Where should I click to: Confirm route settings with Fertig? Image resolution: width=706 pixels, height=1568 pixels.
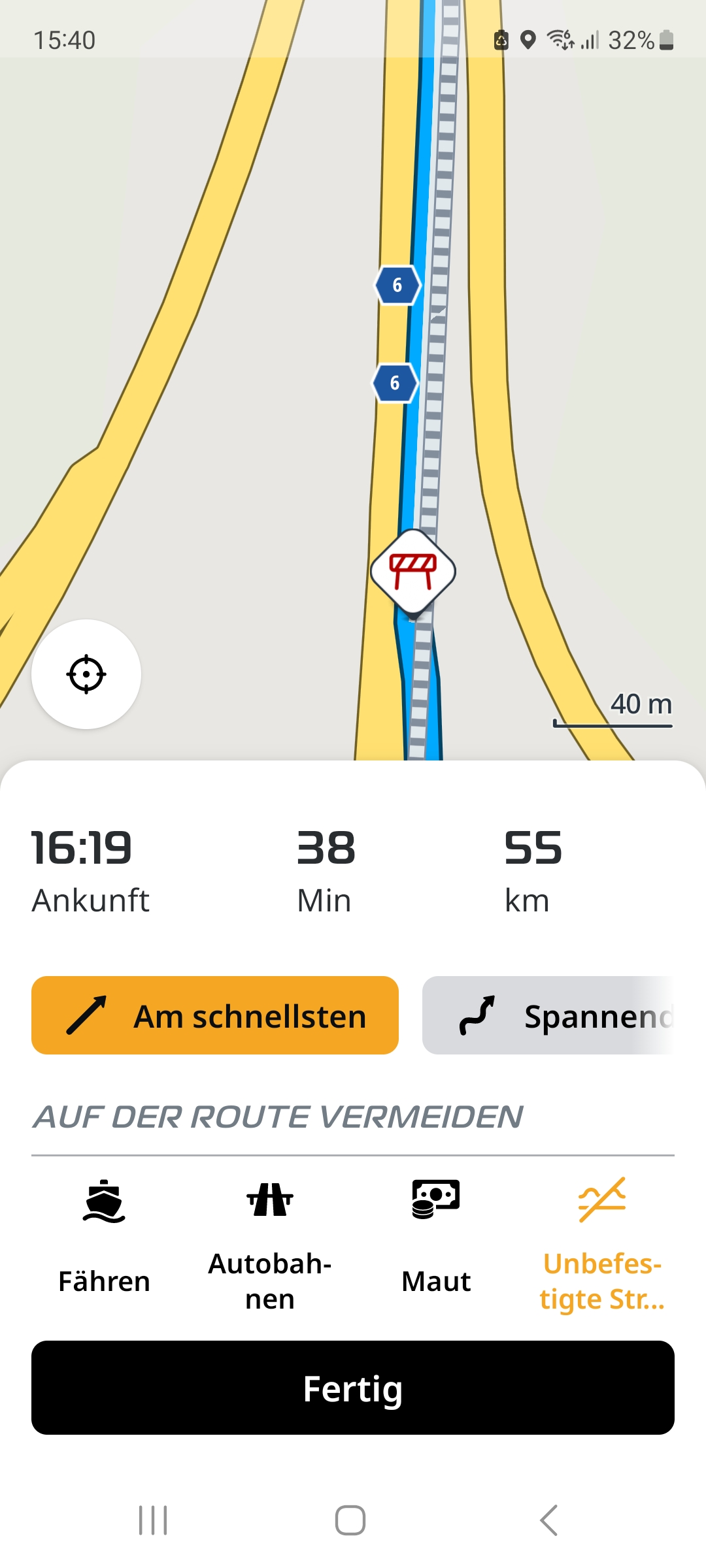353,1388
